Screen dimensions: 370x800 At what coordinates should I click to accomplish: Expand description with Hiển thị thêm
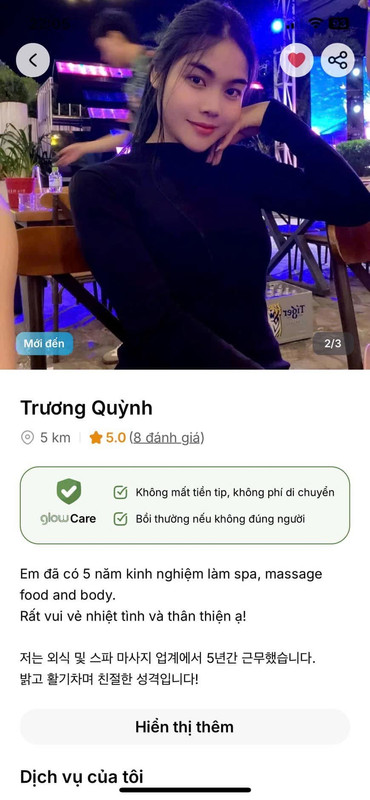185,727
